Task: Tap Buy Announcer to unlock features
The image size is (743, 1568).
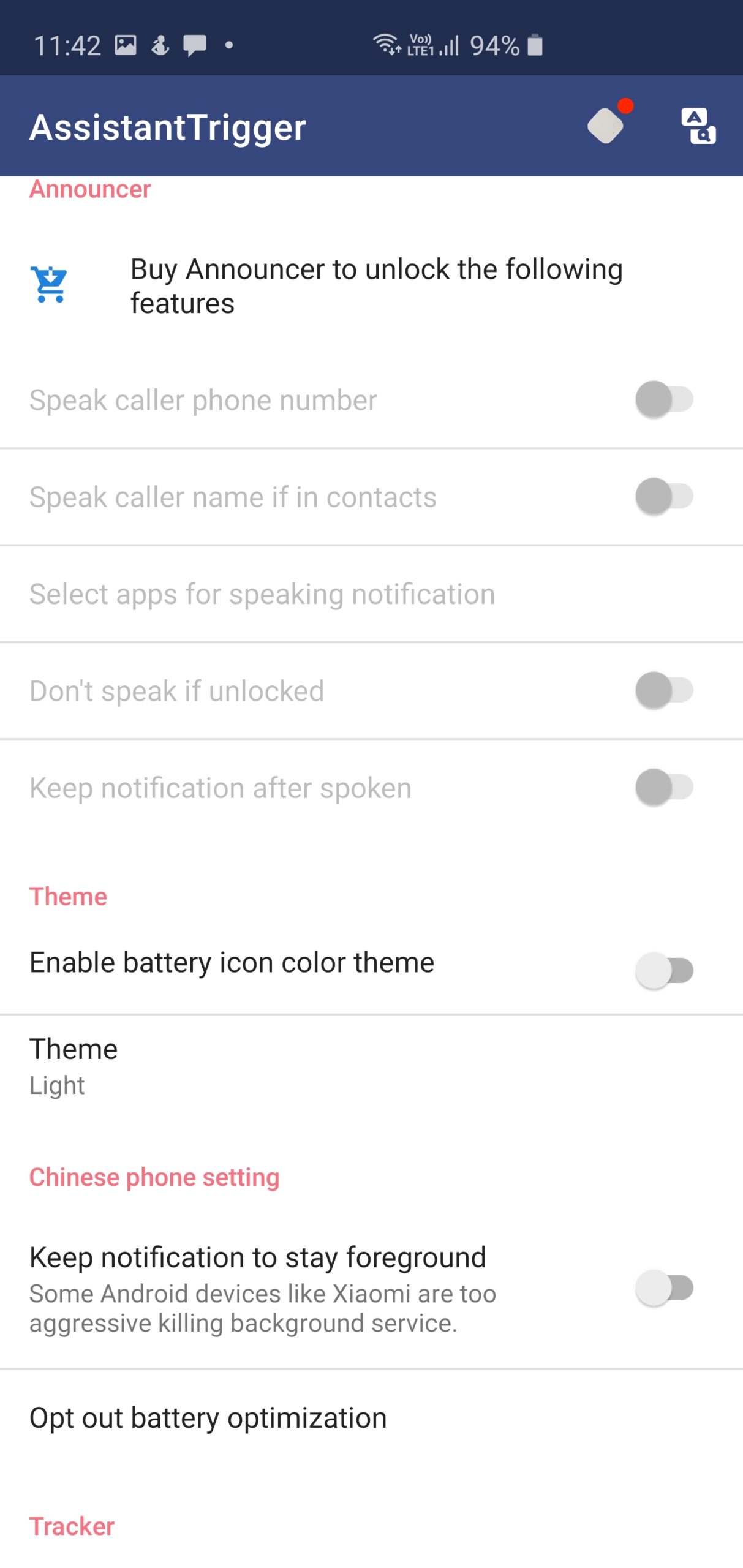Action: pyautogui.click(x=376, y=285)
